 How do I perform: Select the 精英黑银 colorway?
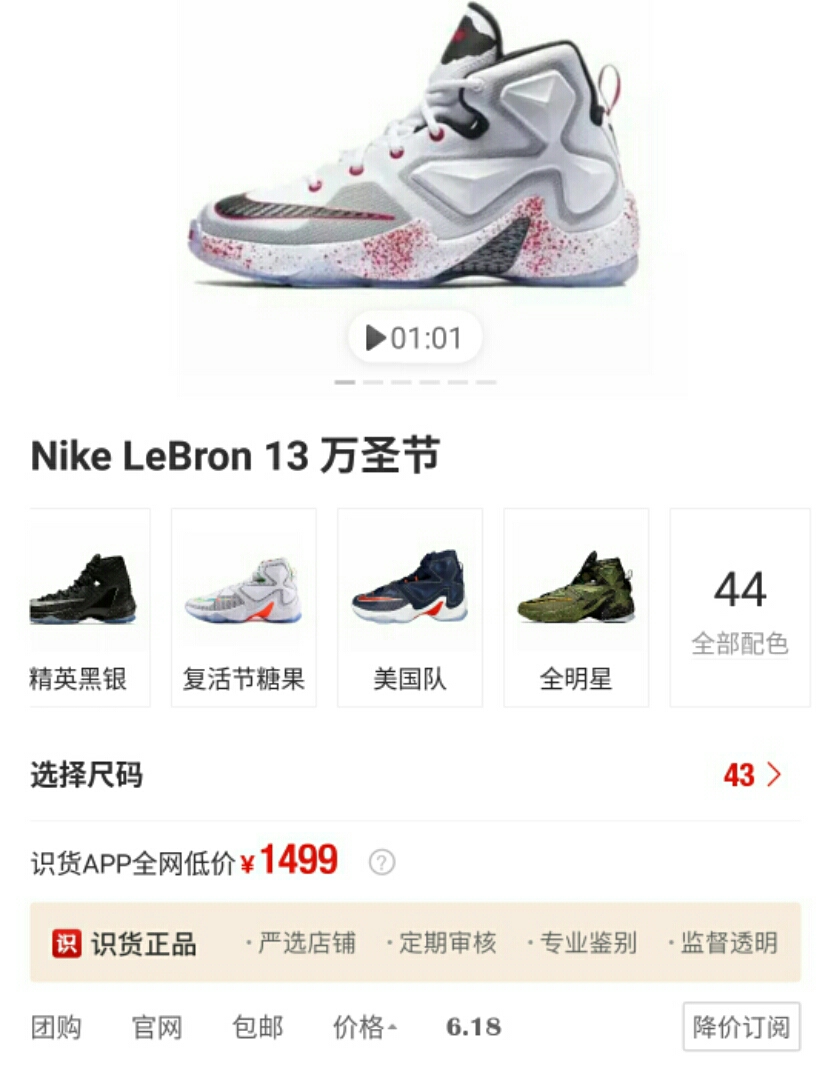tap(88, 607)
